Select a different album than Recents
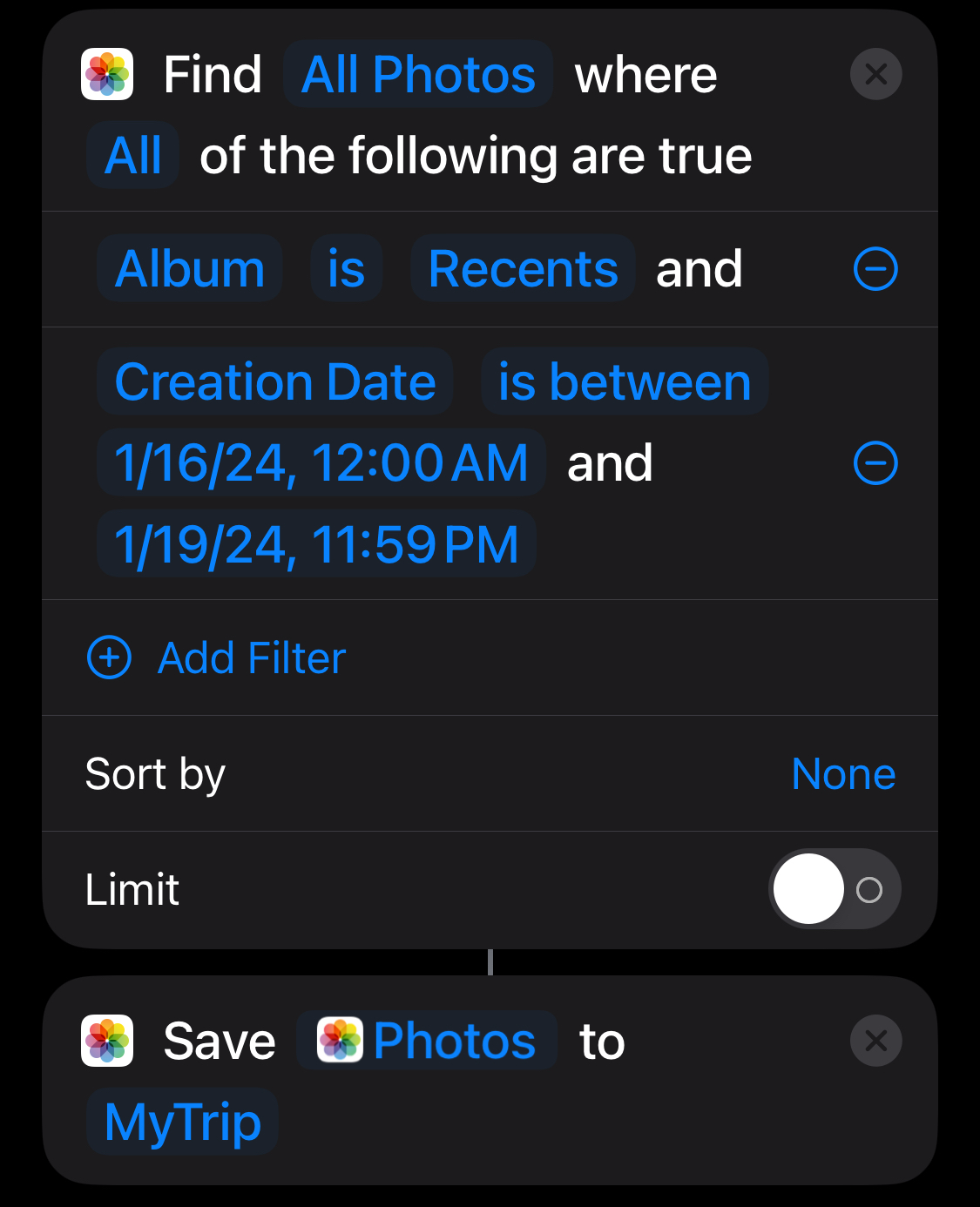 [x=523, y=268]
